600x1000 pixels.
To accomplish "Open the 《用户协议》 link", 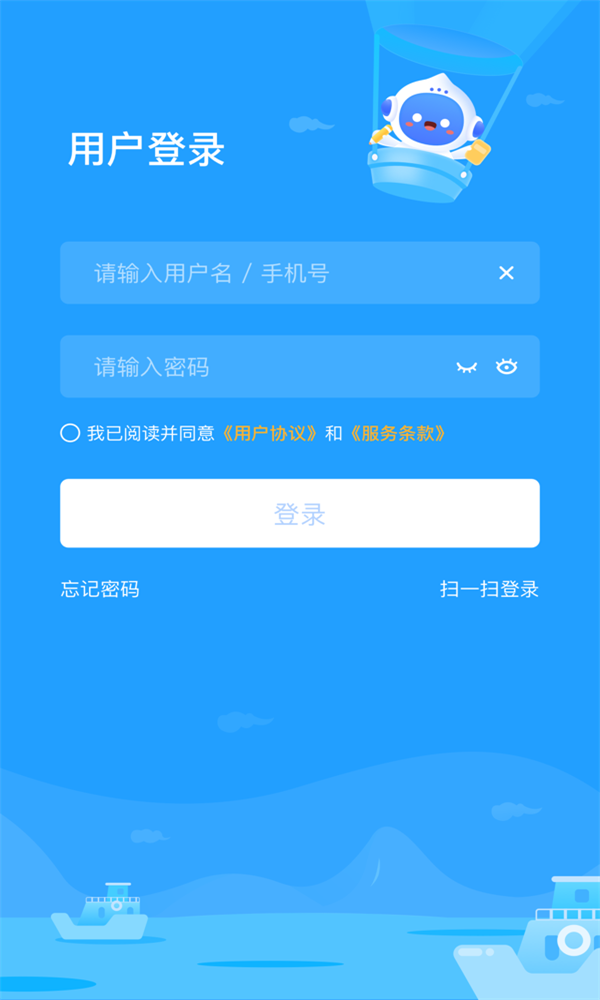I will [x=270, y=433].
